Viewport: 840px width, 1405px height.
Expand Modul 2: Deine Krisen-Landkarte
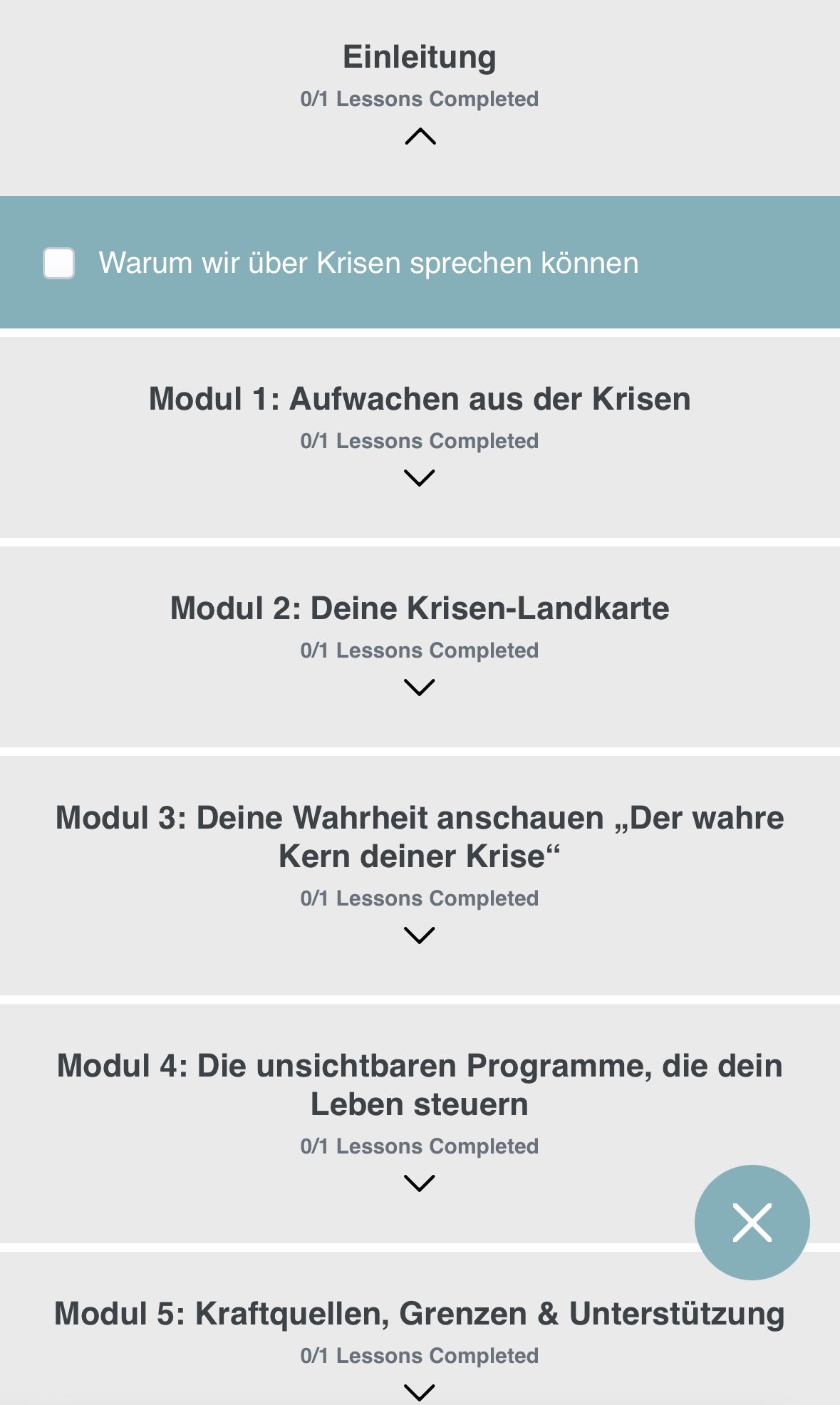pos(420,686)
